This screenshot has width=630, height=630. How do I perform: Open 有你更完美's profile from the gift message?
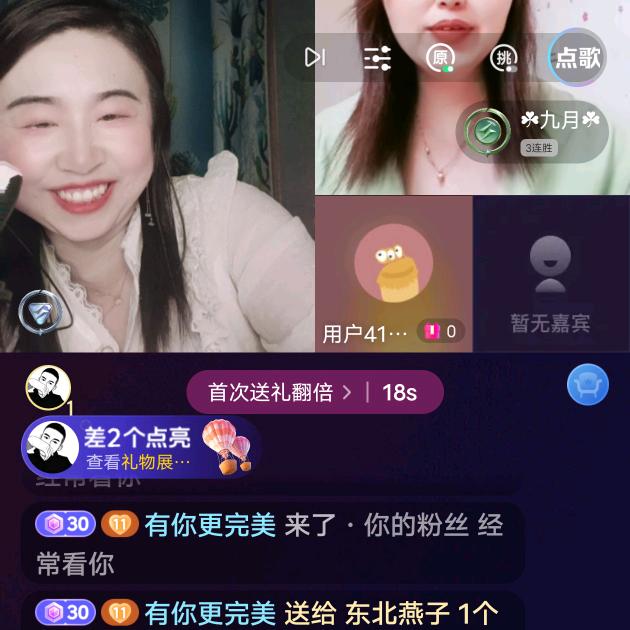click(x=210, y=612)
